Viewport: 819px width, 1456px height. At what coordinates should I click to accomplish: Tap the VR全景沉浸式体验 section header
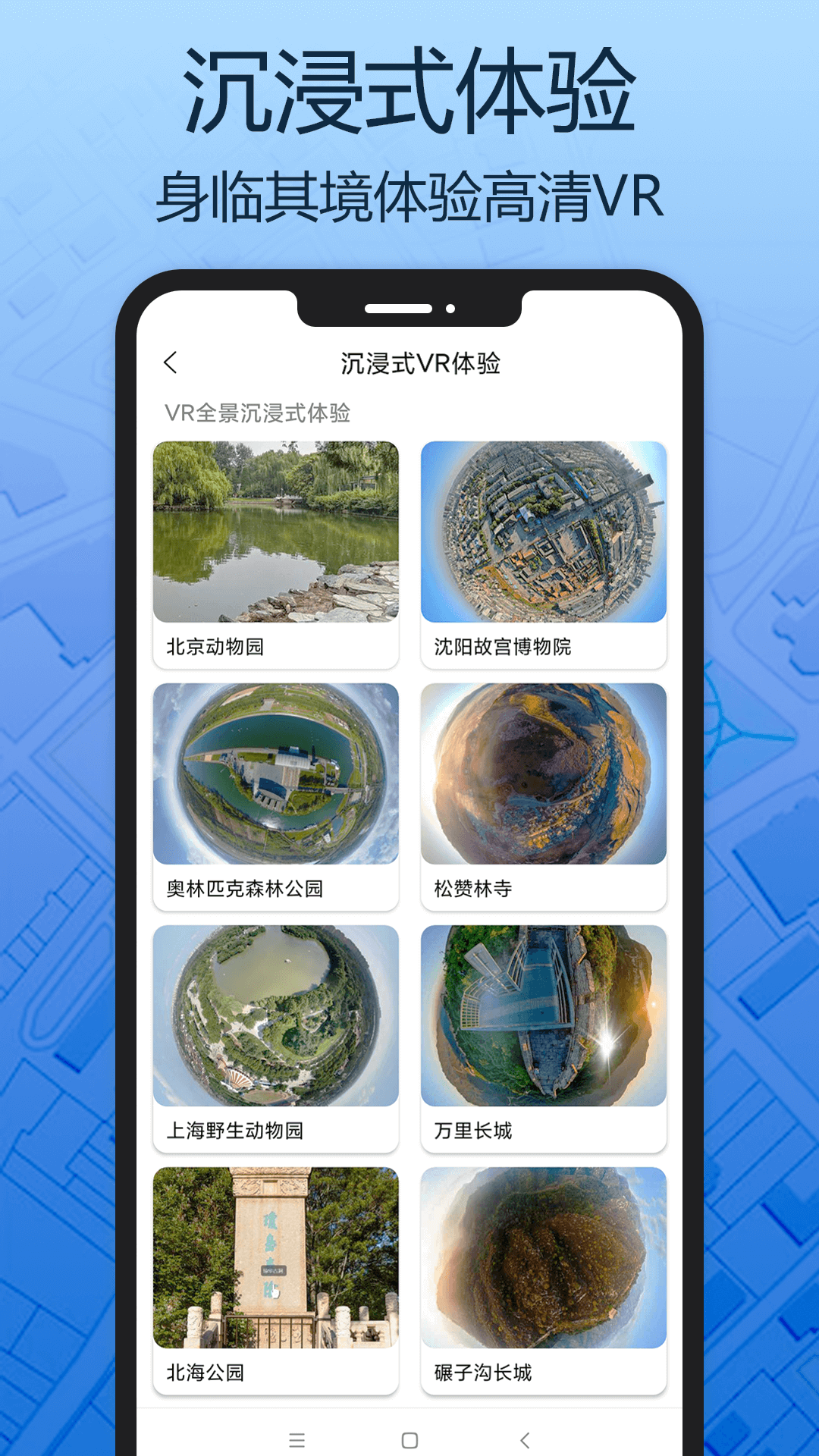click(x=262, y=411)
